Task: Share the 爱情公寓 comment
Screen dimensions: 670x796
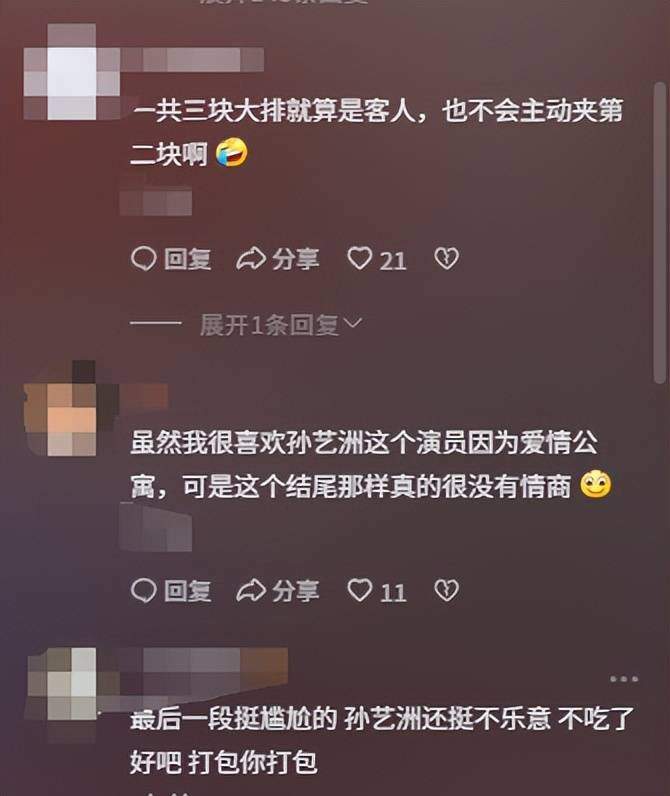Action: (x=277, y=591)
